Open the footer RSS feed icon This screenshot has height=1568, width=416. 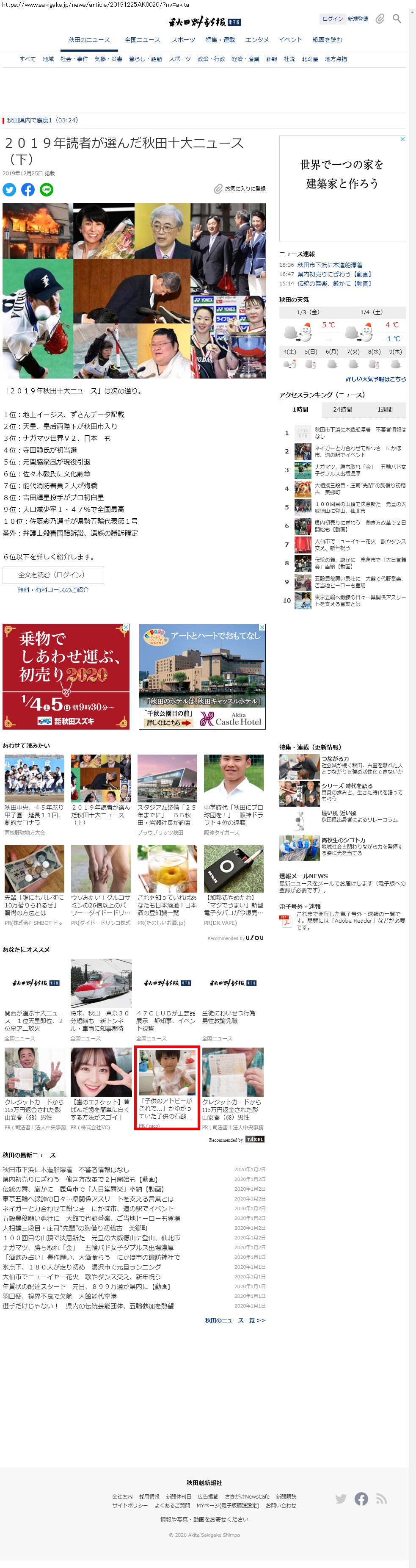[x=381, y=1499]
